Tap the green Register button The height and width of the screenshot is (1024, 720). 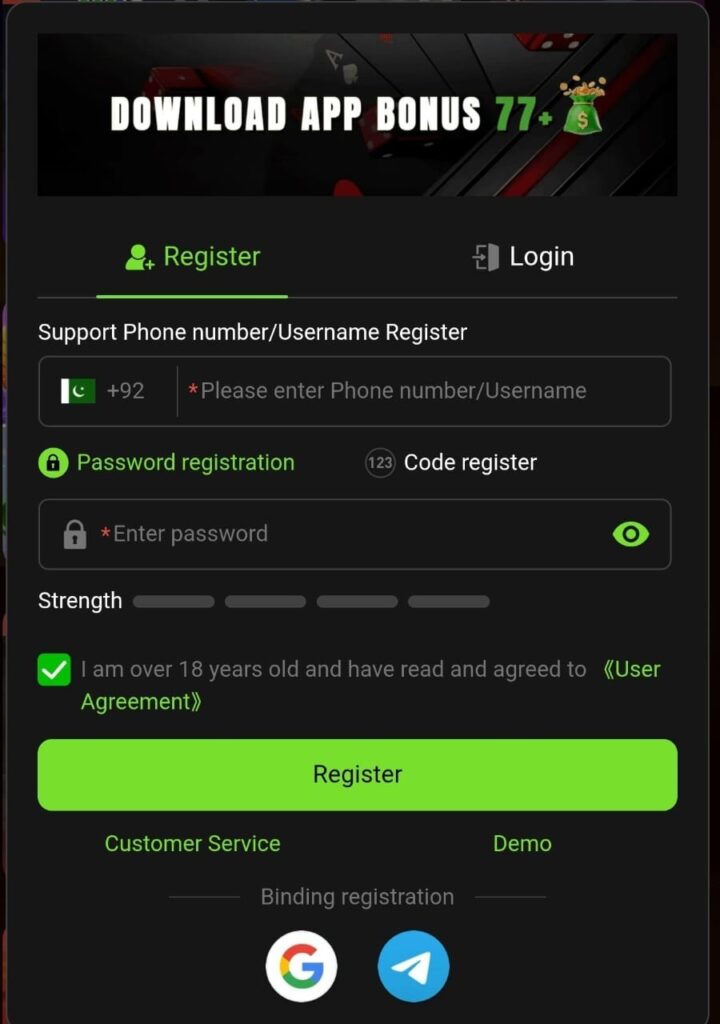coord(357,774)
